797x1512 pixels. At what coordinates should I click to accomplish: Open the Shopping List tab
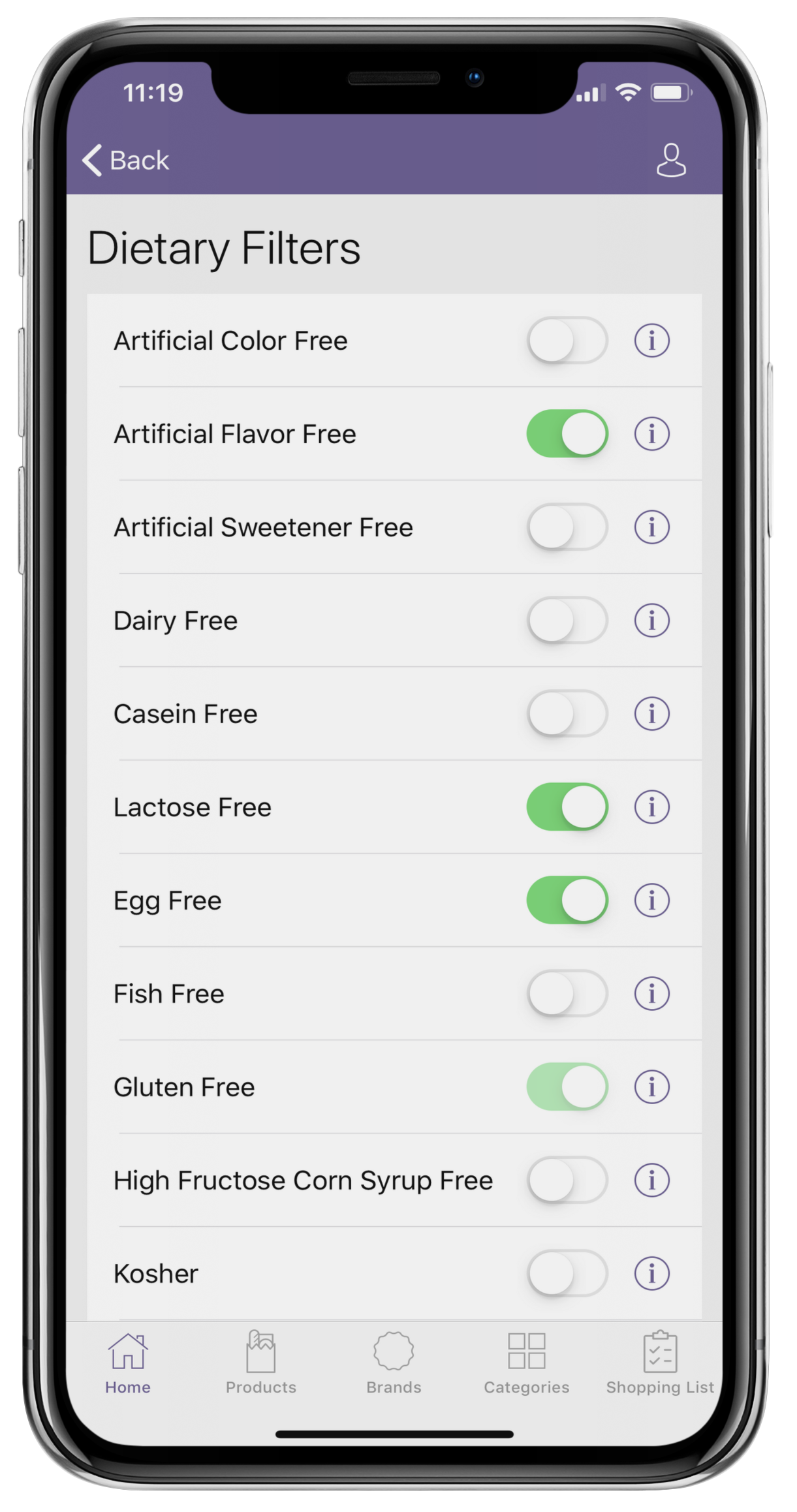(660, 1363)
